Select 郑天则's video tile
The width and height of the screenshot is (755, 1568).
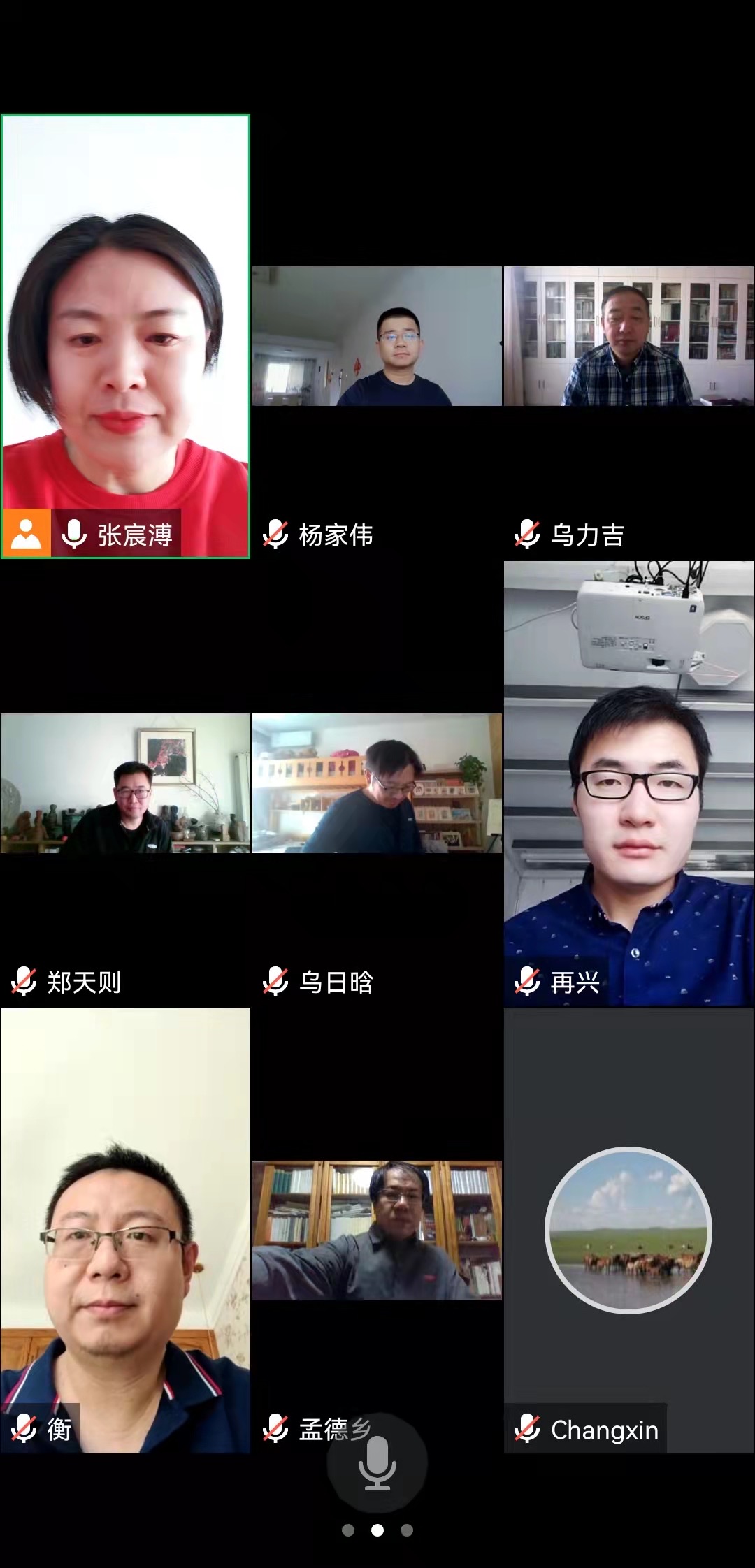pos(125,783)
